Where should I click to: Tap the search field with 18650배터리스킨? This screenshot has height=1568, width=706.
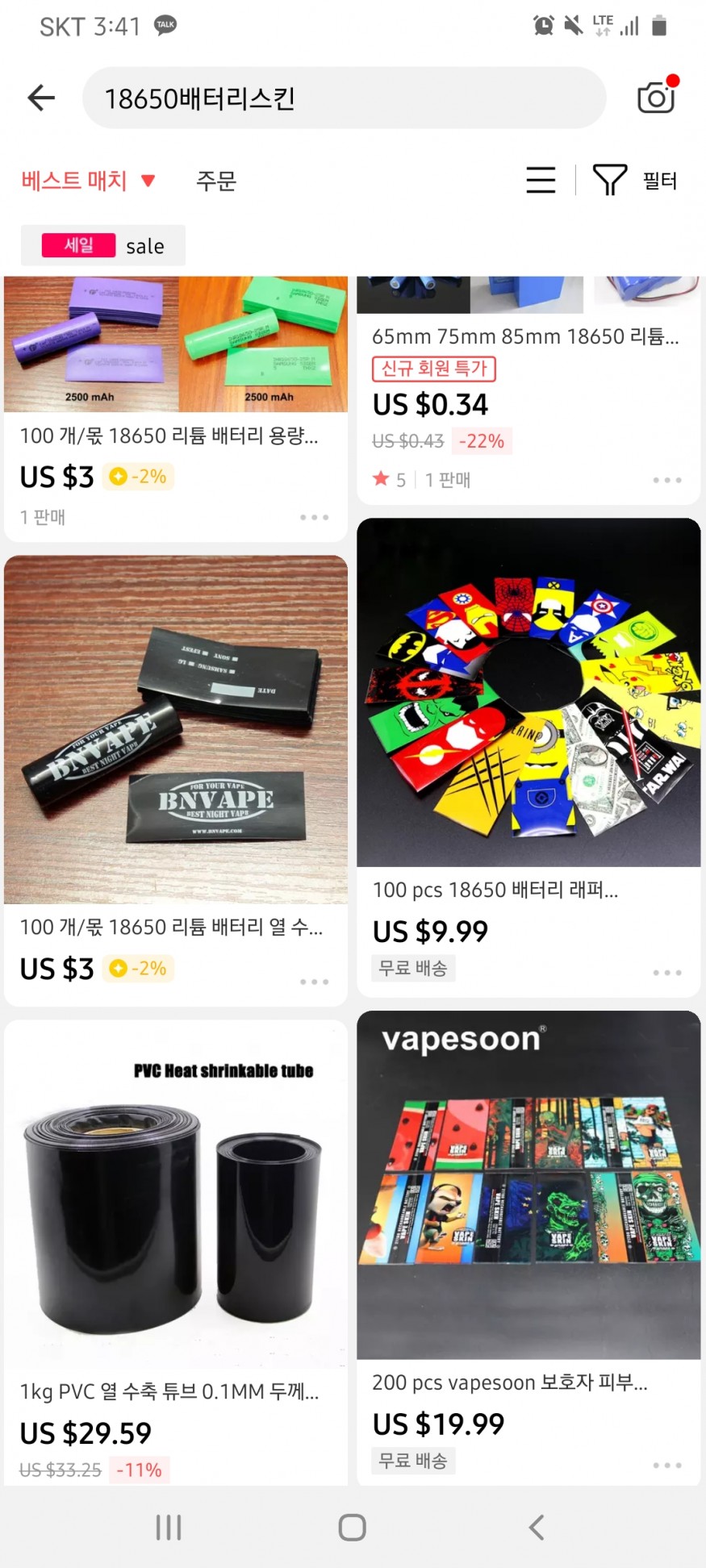[344, 98]
